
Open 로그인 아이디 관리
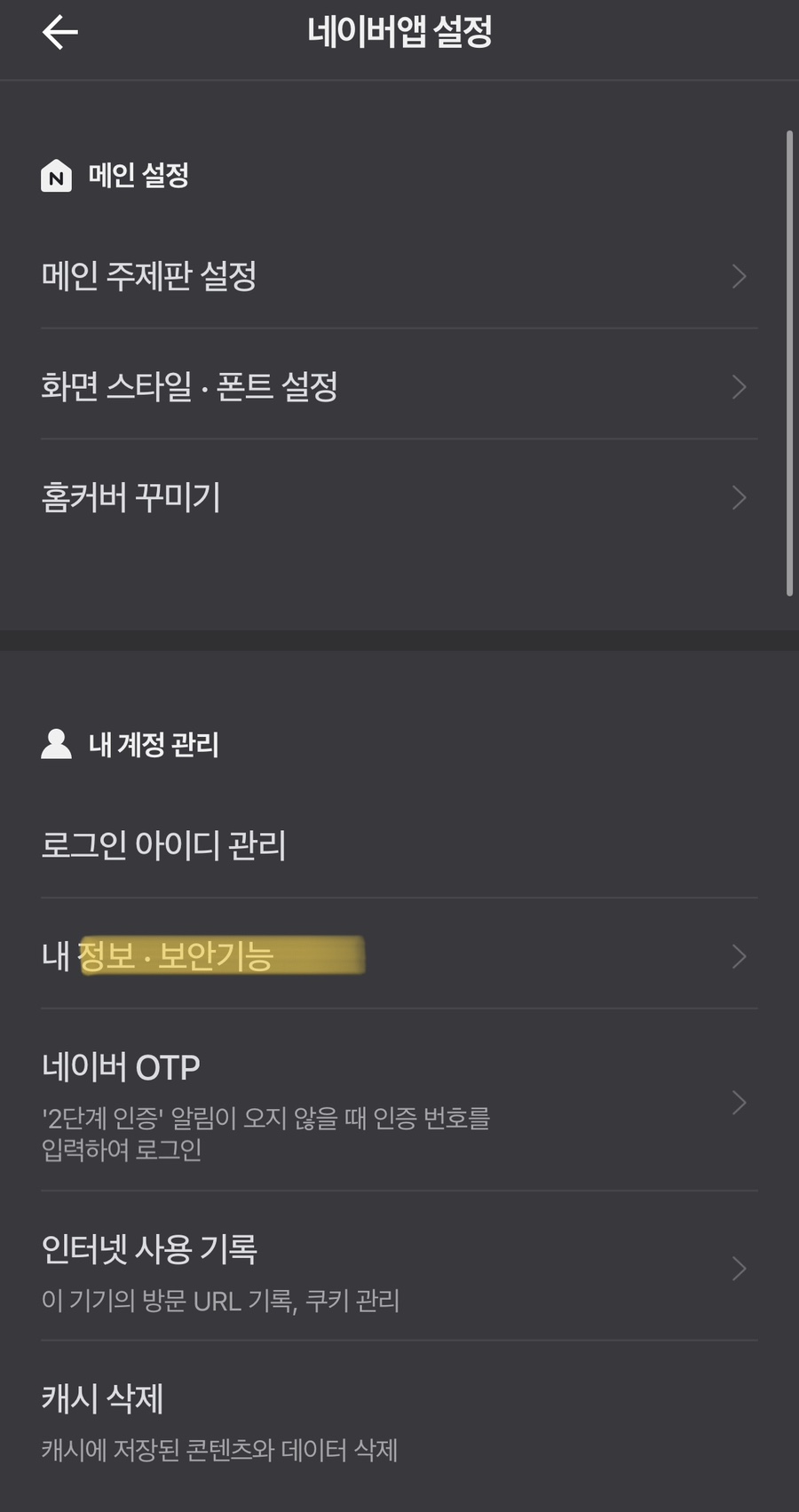coord(399,844)
